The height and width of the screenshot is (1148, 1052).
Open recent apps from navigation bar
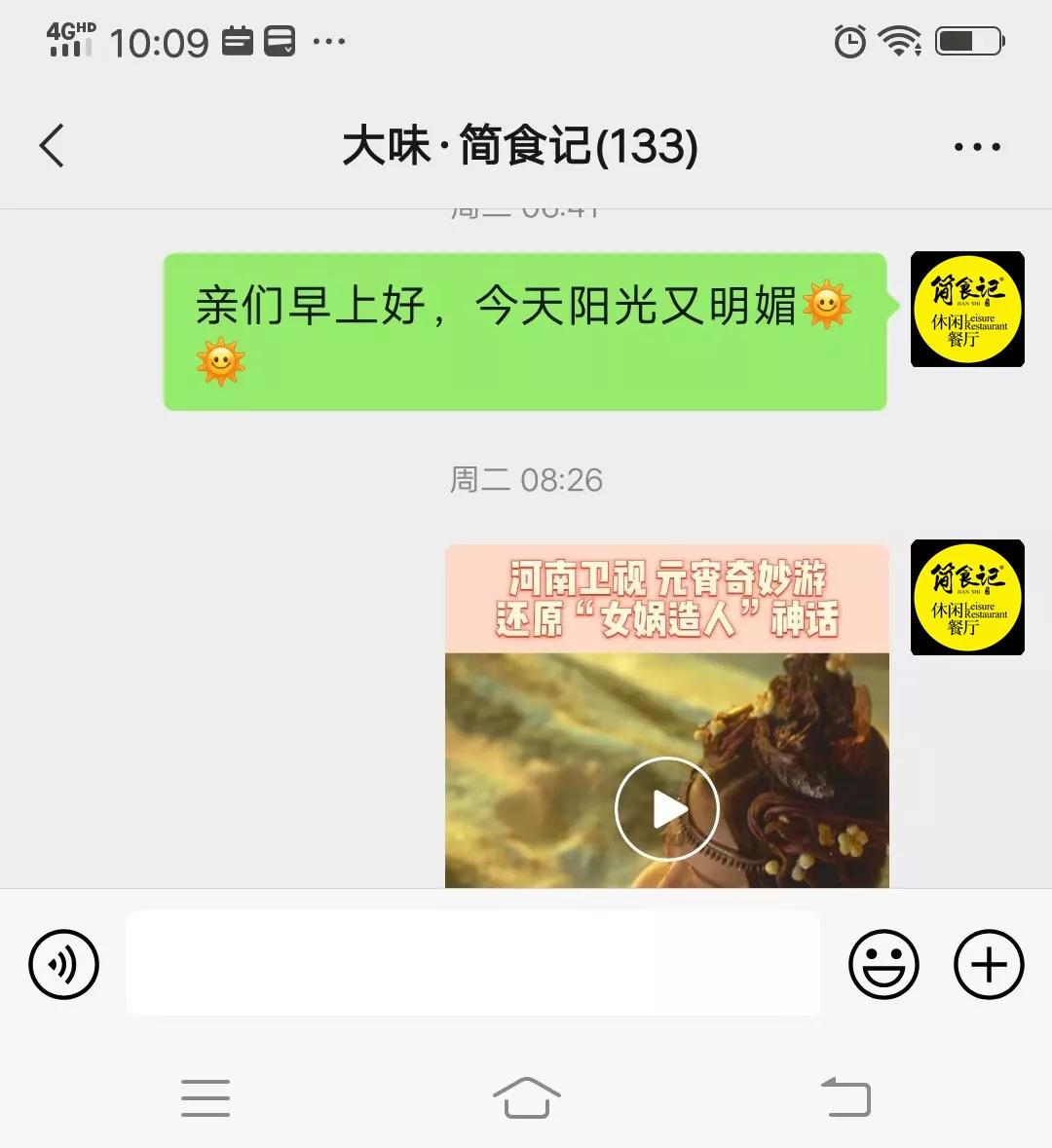click(x=206, y=1097)
